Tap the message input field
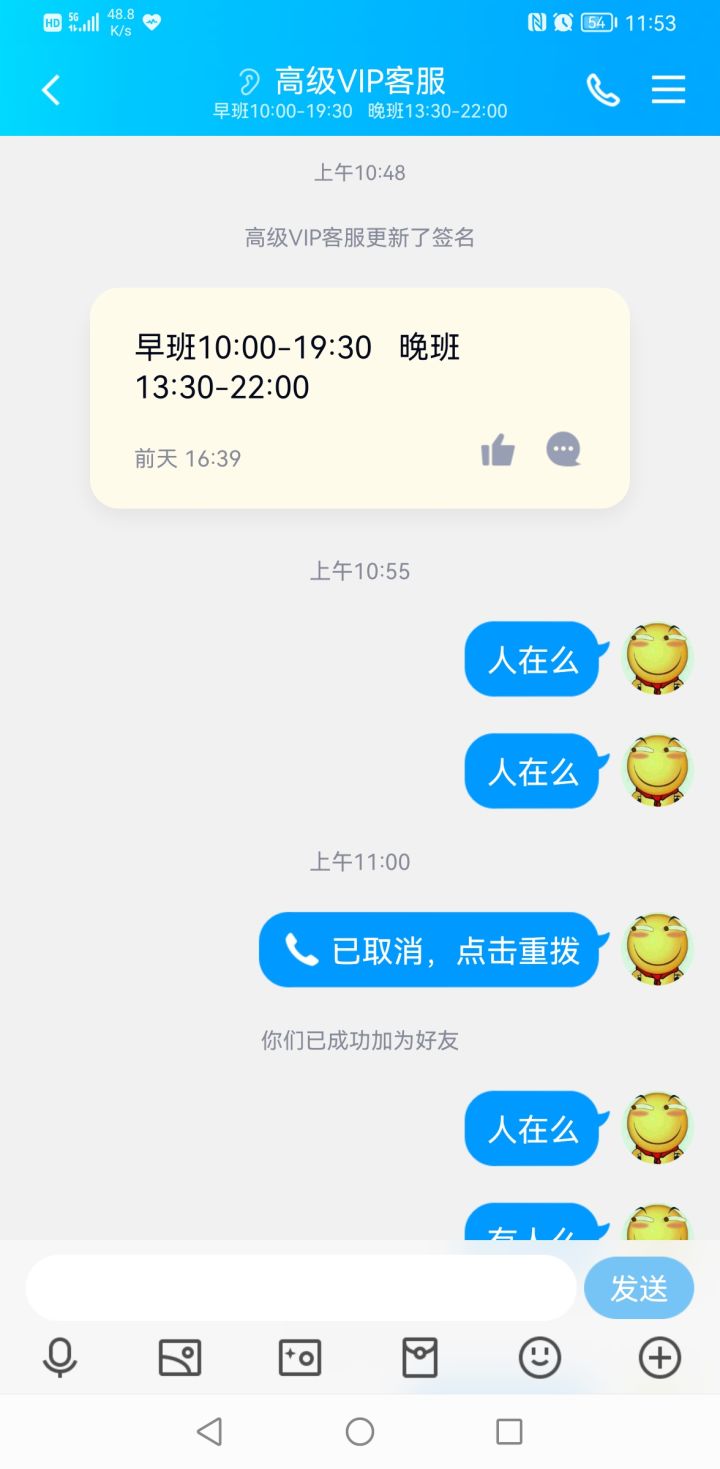 pos(300,1287)
